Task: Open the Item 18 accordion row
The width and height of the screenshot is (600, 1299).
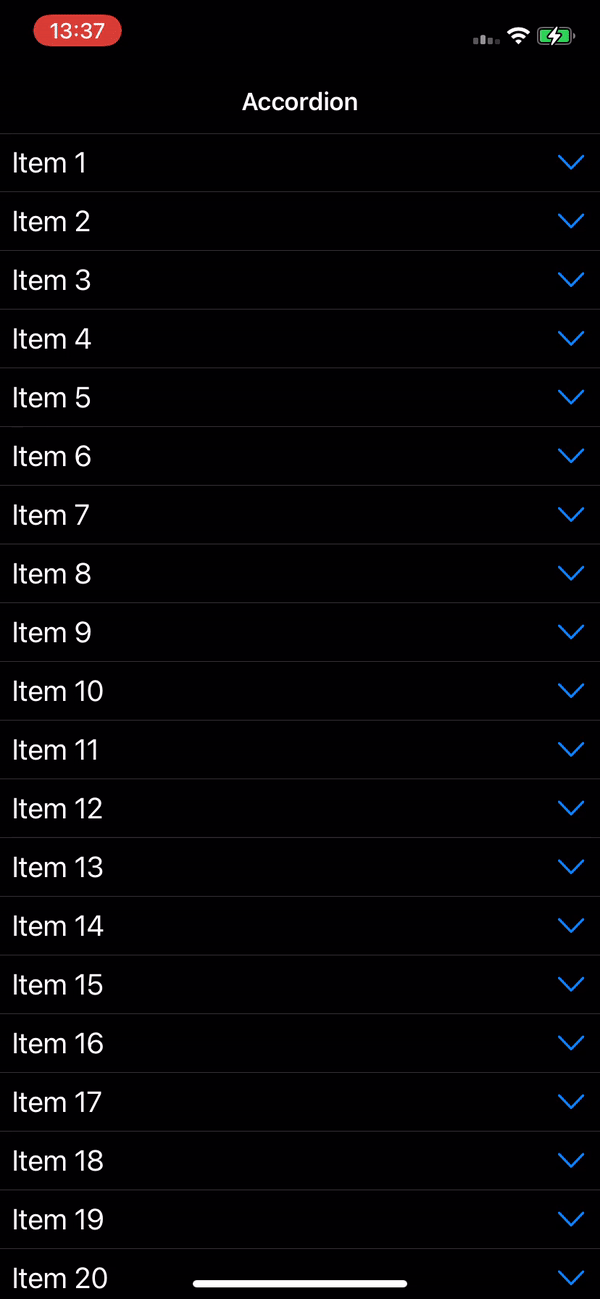Action: [570, 1160]
